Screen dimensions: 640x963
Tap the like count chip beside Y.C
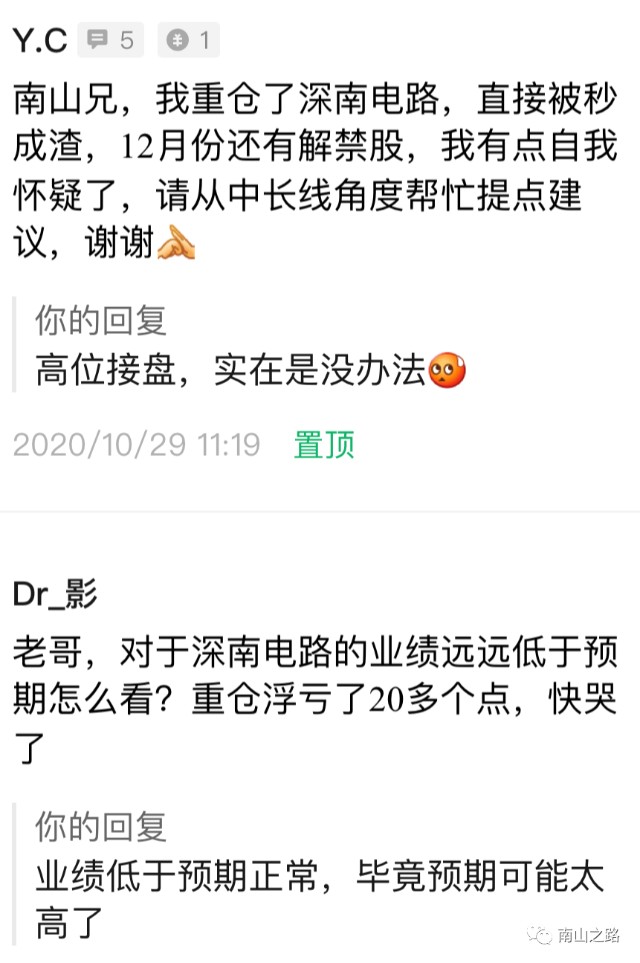(x=189, y=40)
